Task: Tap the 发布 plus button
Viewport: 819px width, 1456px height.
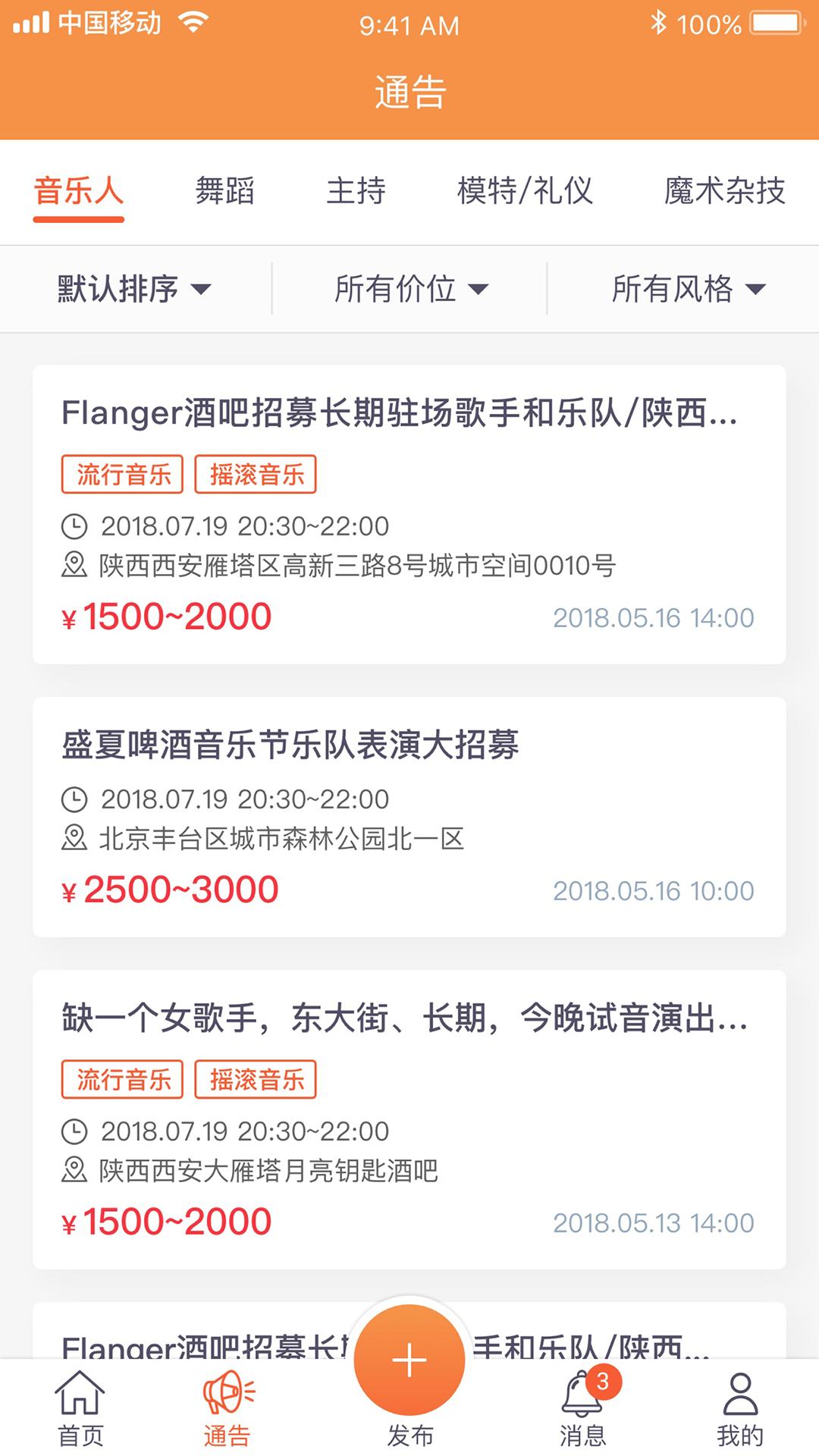Action: (x=409, y=1360)
